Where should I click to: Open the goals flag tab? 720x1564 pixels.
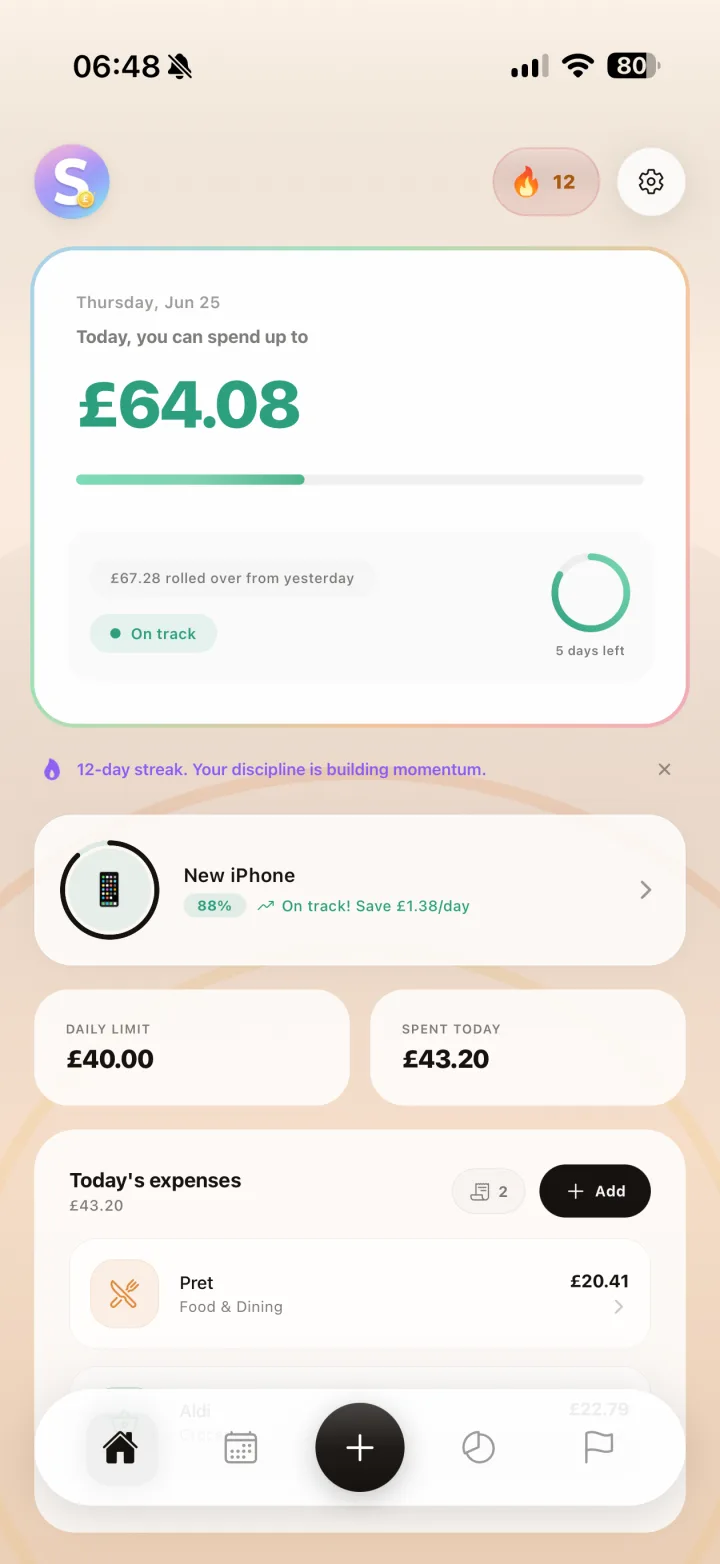click(598, 1447)
